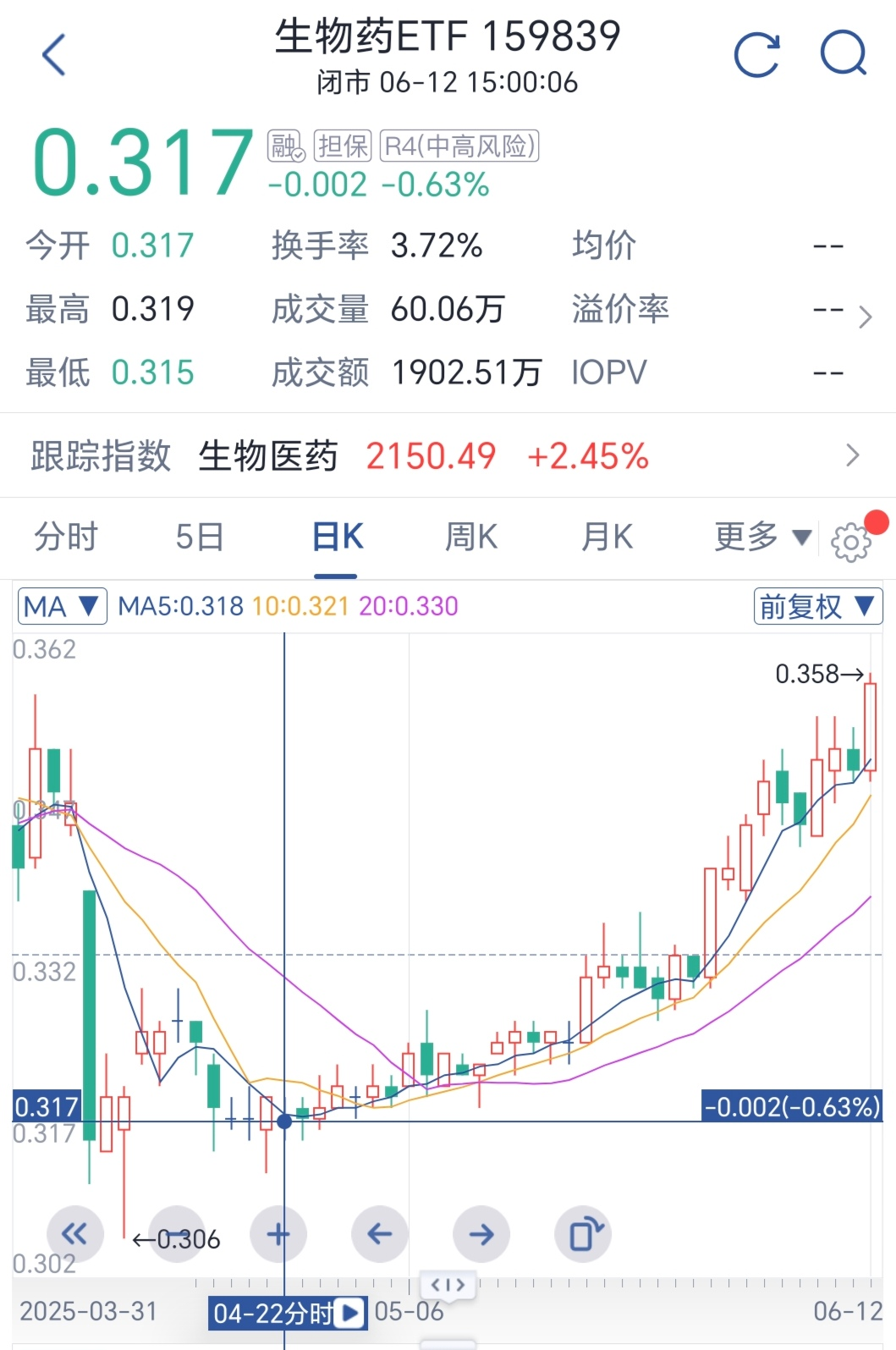Expand more quote details chevron
Viewport: 896px width, 1350px height.
[864, 317]
